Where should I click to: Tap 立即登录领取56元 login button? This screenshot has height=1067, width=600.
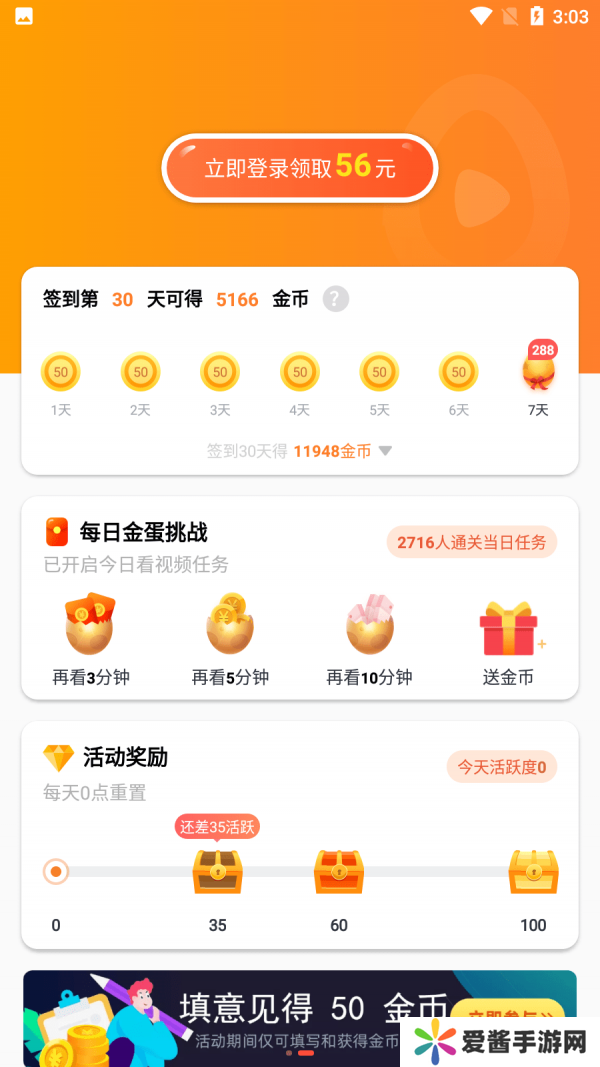300,168
